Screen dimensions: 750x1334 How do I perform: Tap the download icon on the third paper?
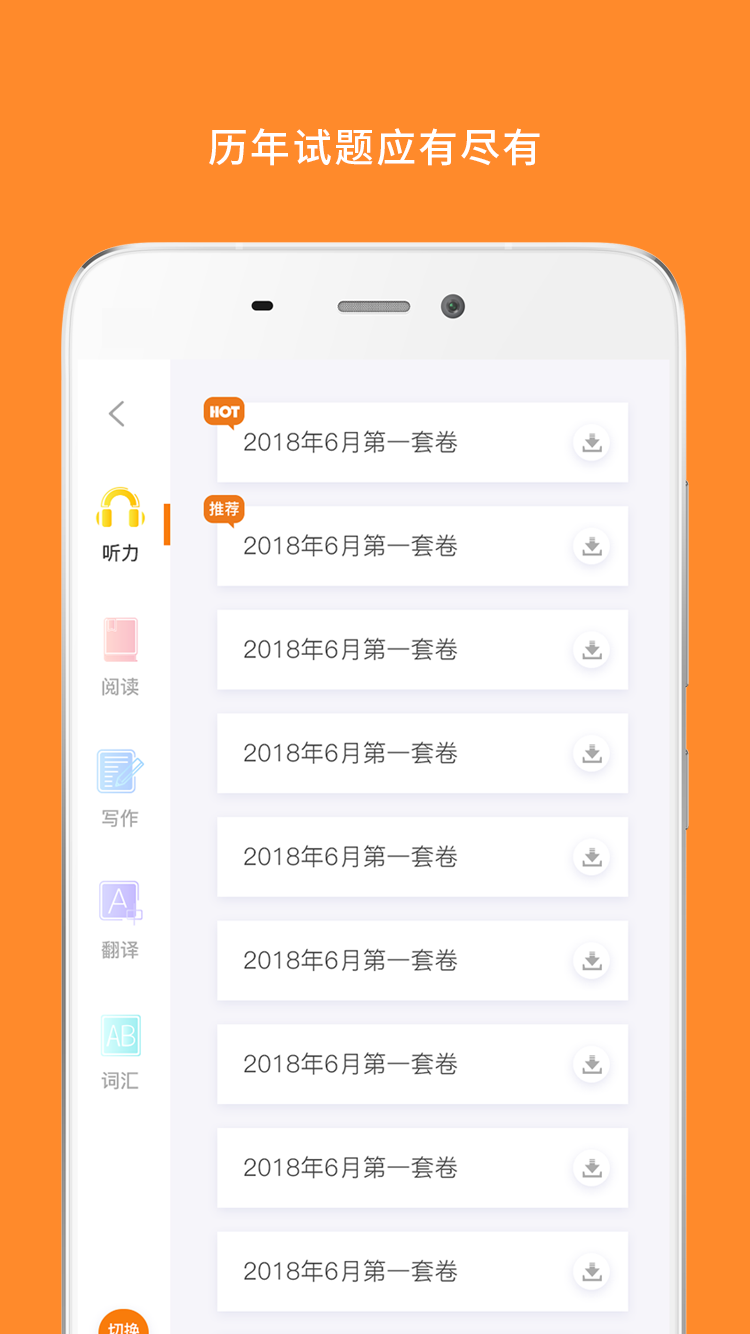coord(591,650)
